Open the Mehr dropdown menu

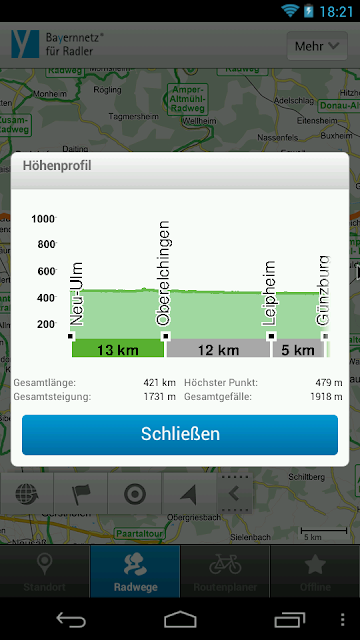[317, 46]
